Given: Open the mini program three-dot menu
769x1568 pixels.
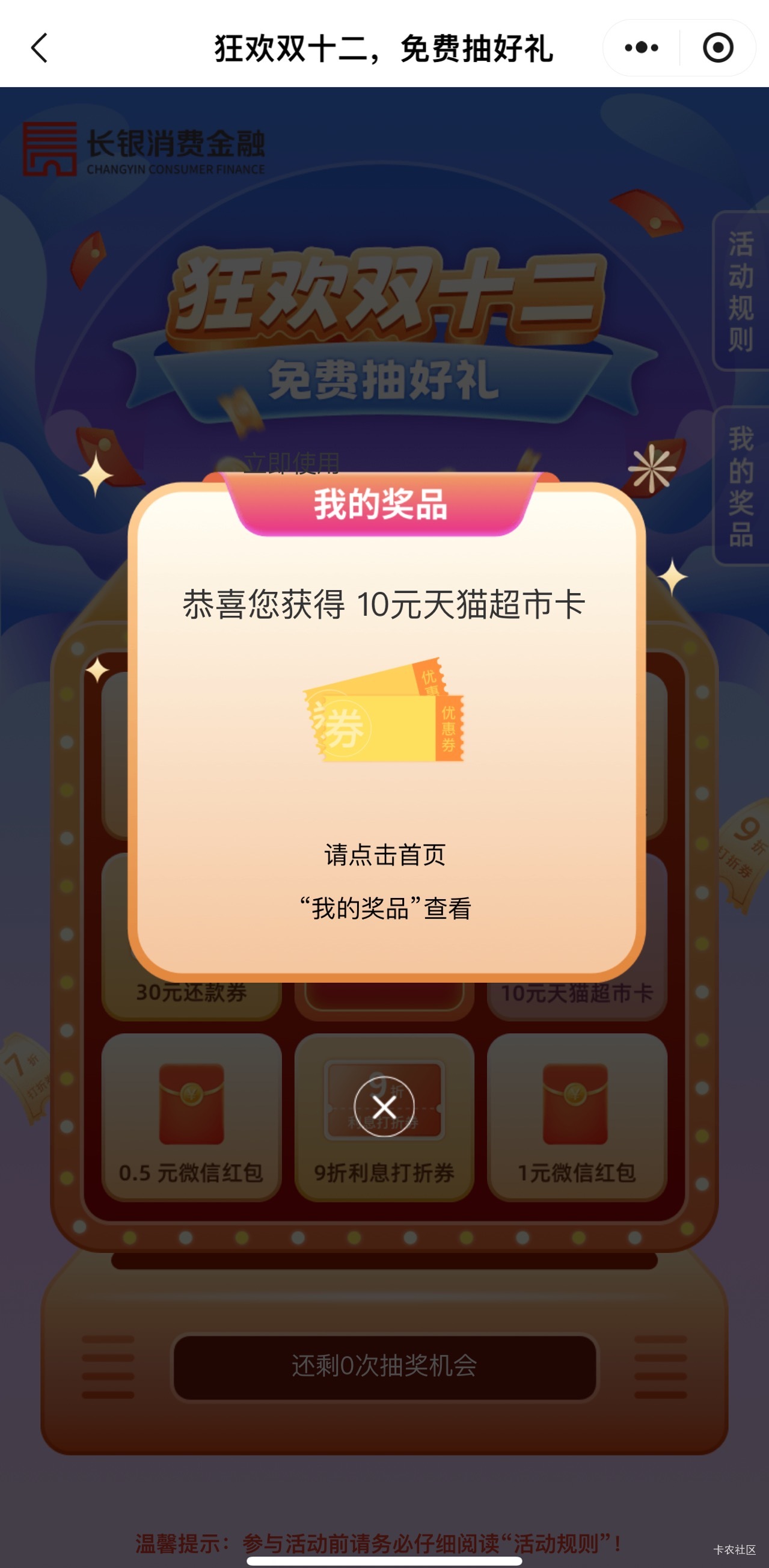Looking at the screenshot, I should coord(642,48).
